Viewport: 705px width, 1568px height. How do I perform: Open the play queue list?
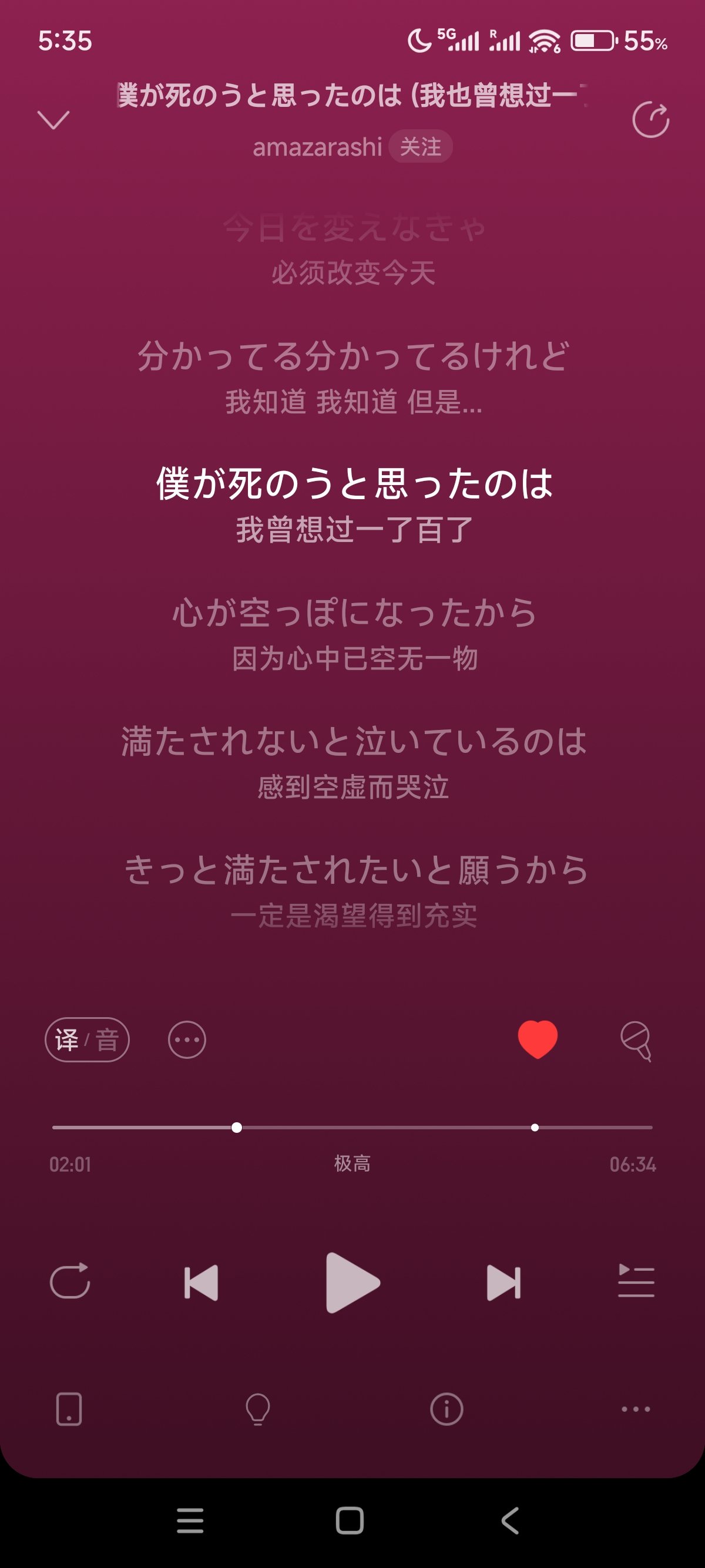point(636,1281)
